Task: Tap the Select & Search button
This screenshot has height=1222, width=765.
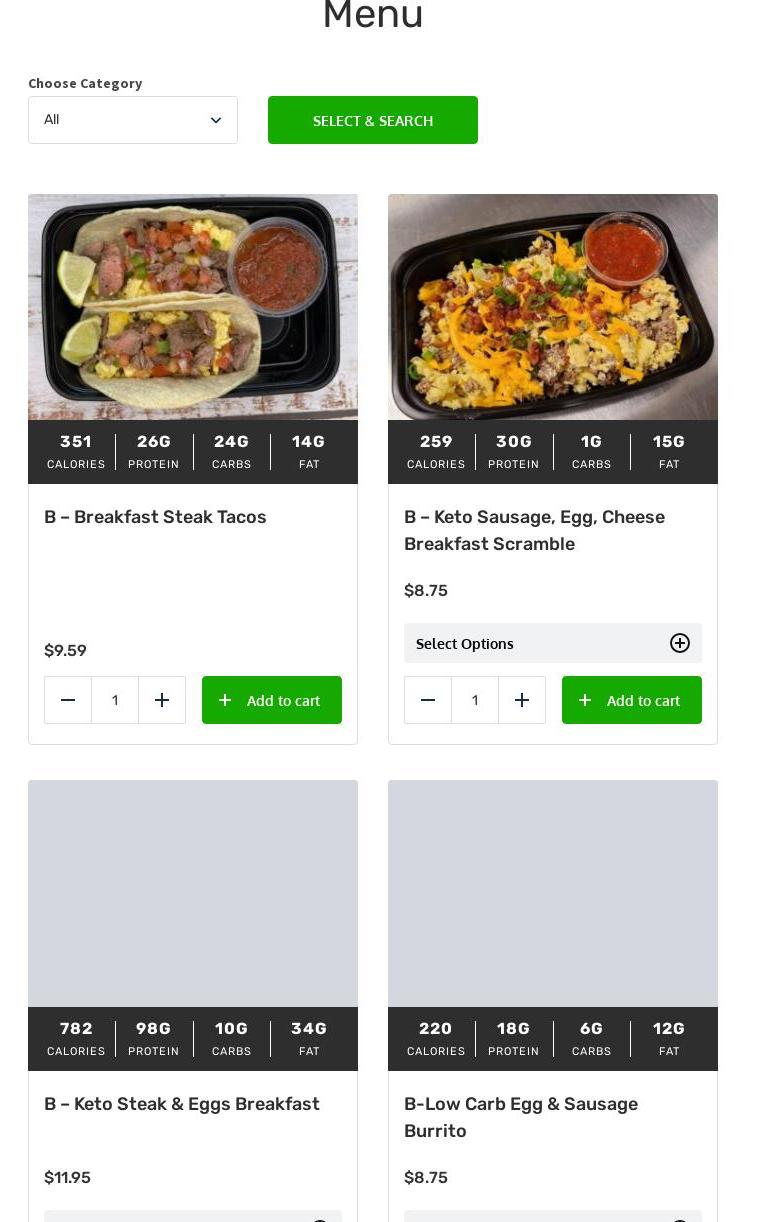Action: pyautogui.click(x=372, y=120)
